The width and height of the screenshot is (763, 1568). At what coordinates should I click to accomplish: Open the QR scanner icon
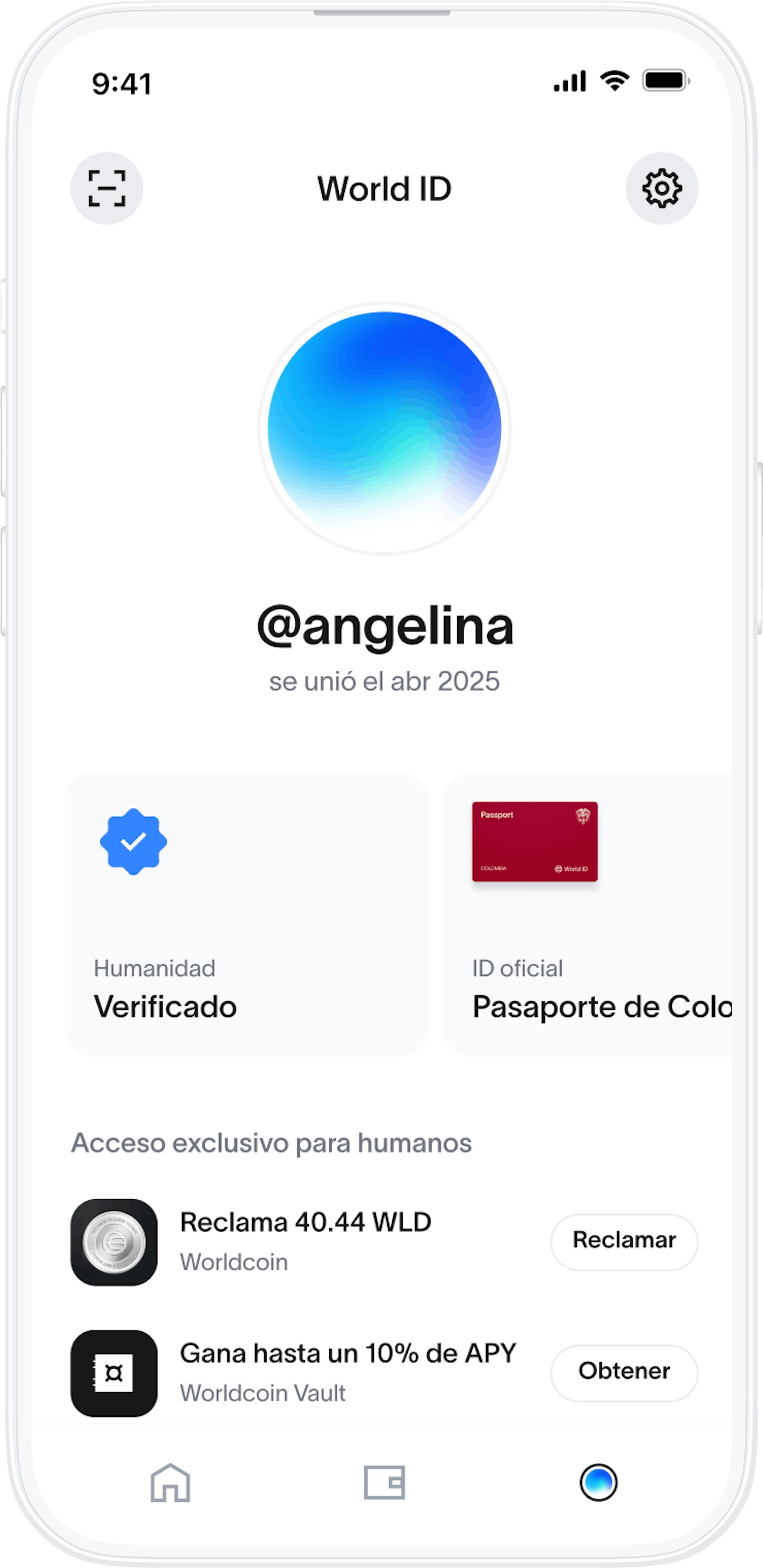pyautogui.click(x=107, y=188)
